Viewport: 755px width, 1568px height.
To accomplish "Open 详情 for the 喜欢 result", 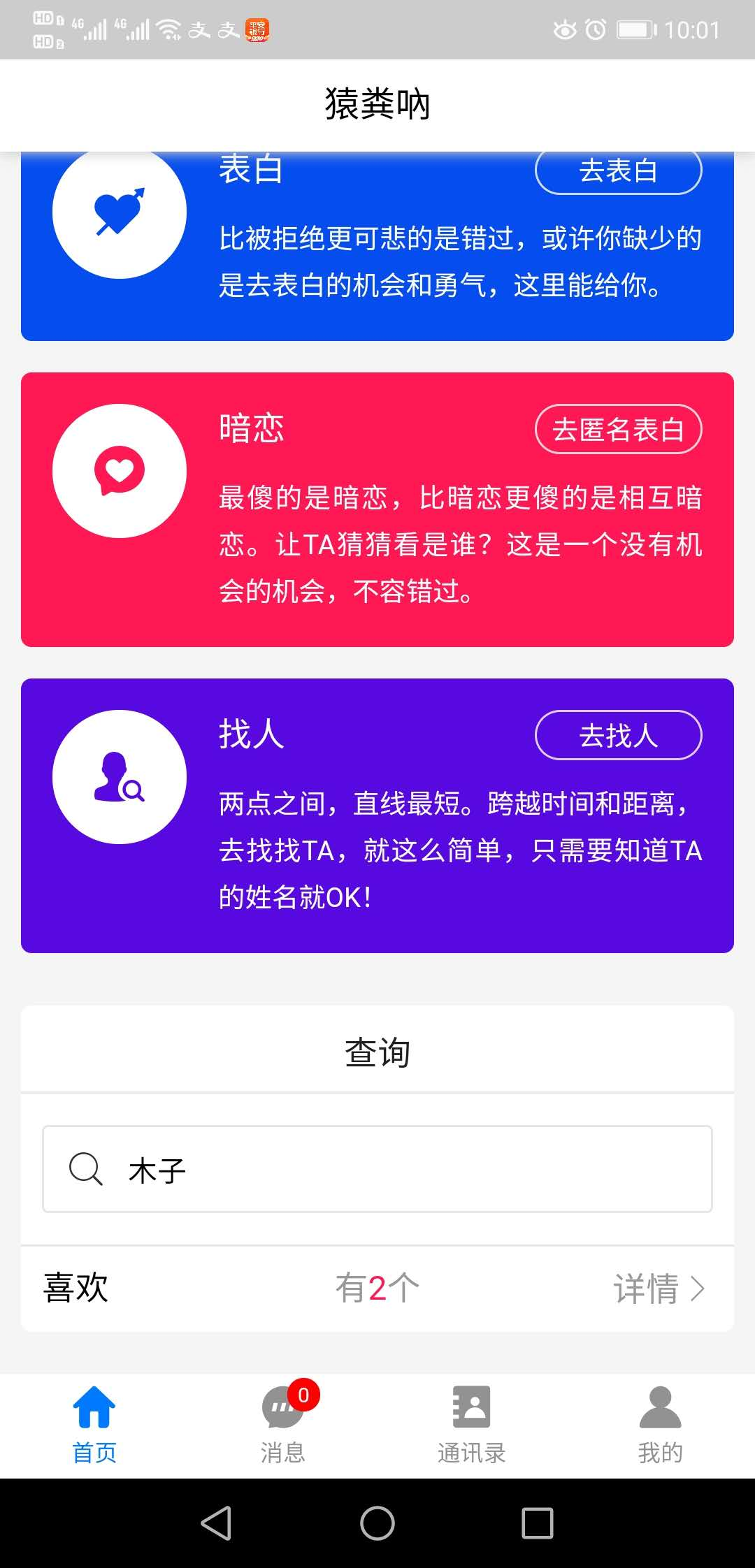I will point(659,1288).
